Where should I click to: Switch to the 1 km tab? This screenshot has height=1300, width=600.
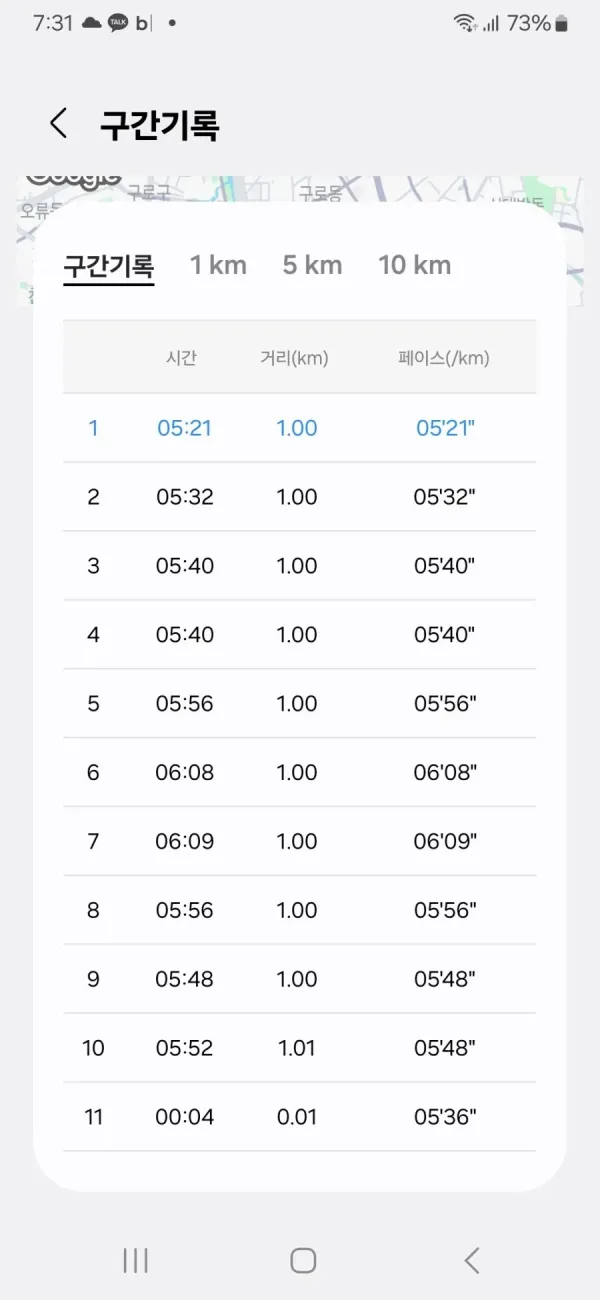click(x=219, y=265)
